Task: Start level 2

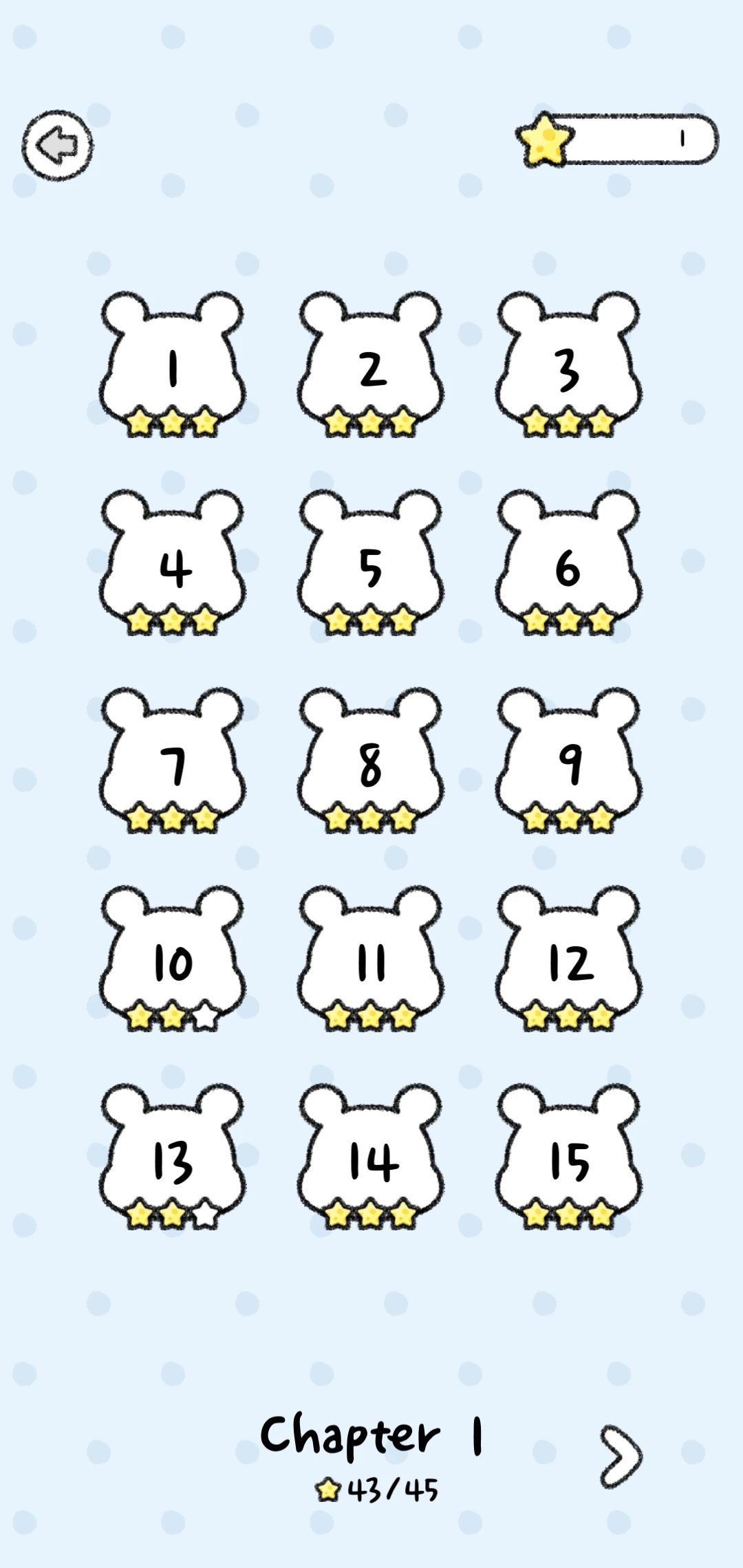Action: pyautogui.click(x=371, y=364)
